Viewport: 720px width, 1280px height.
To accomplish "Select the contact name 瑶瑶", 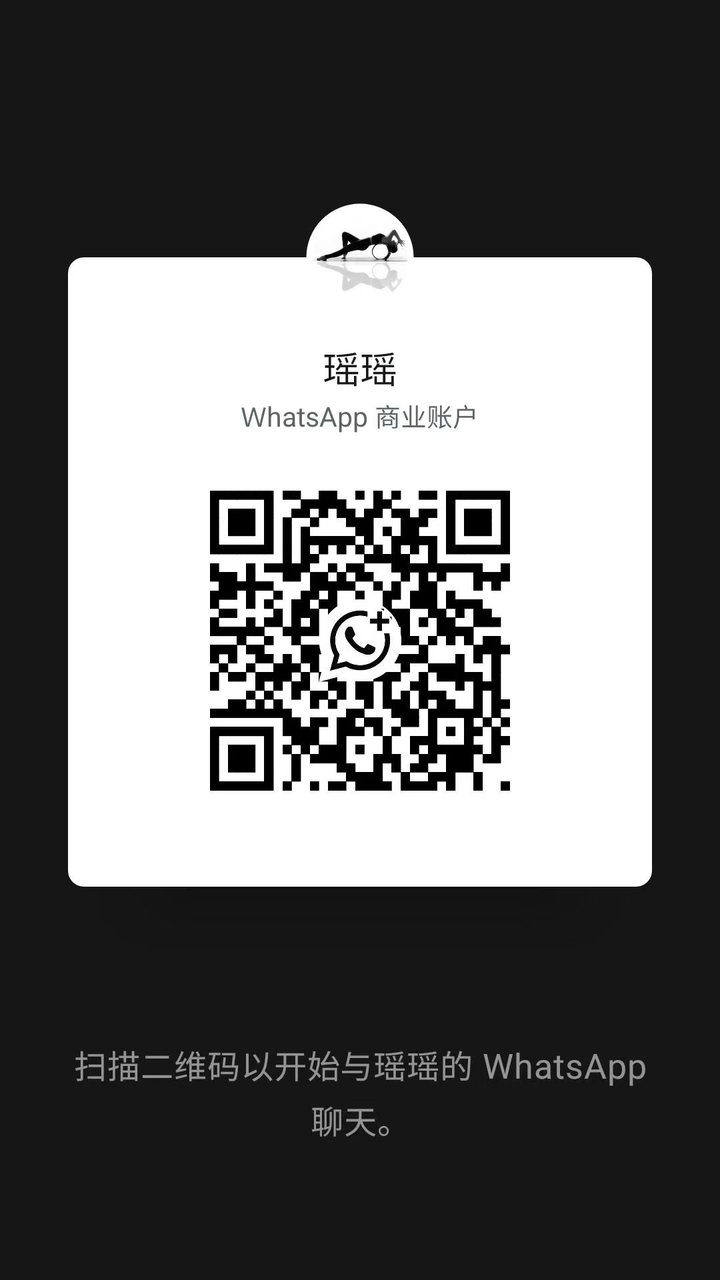I will [x=360, y=367].
